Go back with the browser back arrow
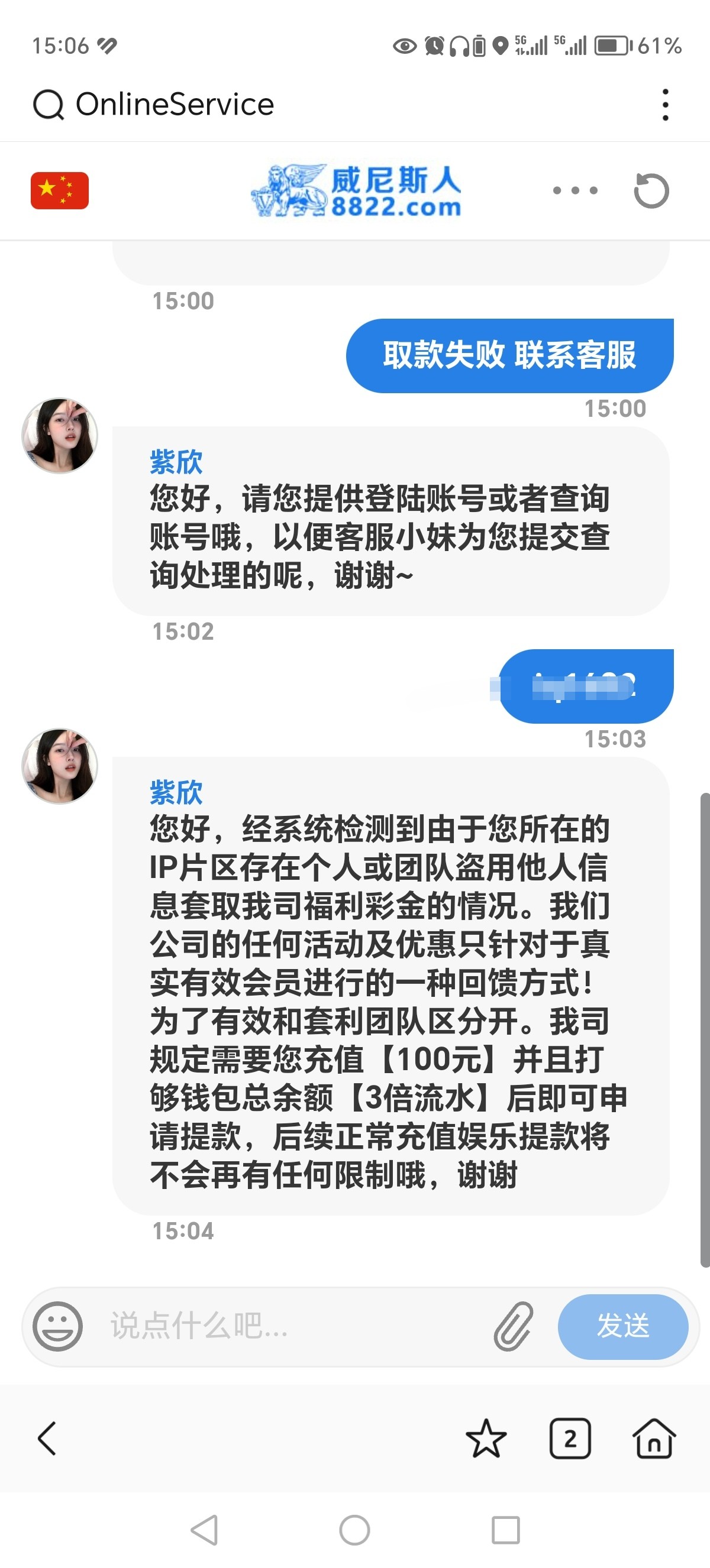This screenshot has height=1568, width=710. coord(47,1439)
